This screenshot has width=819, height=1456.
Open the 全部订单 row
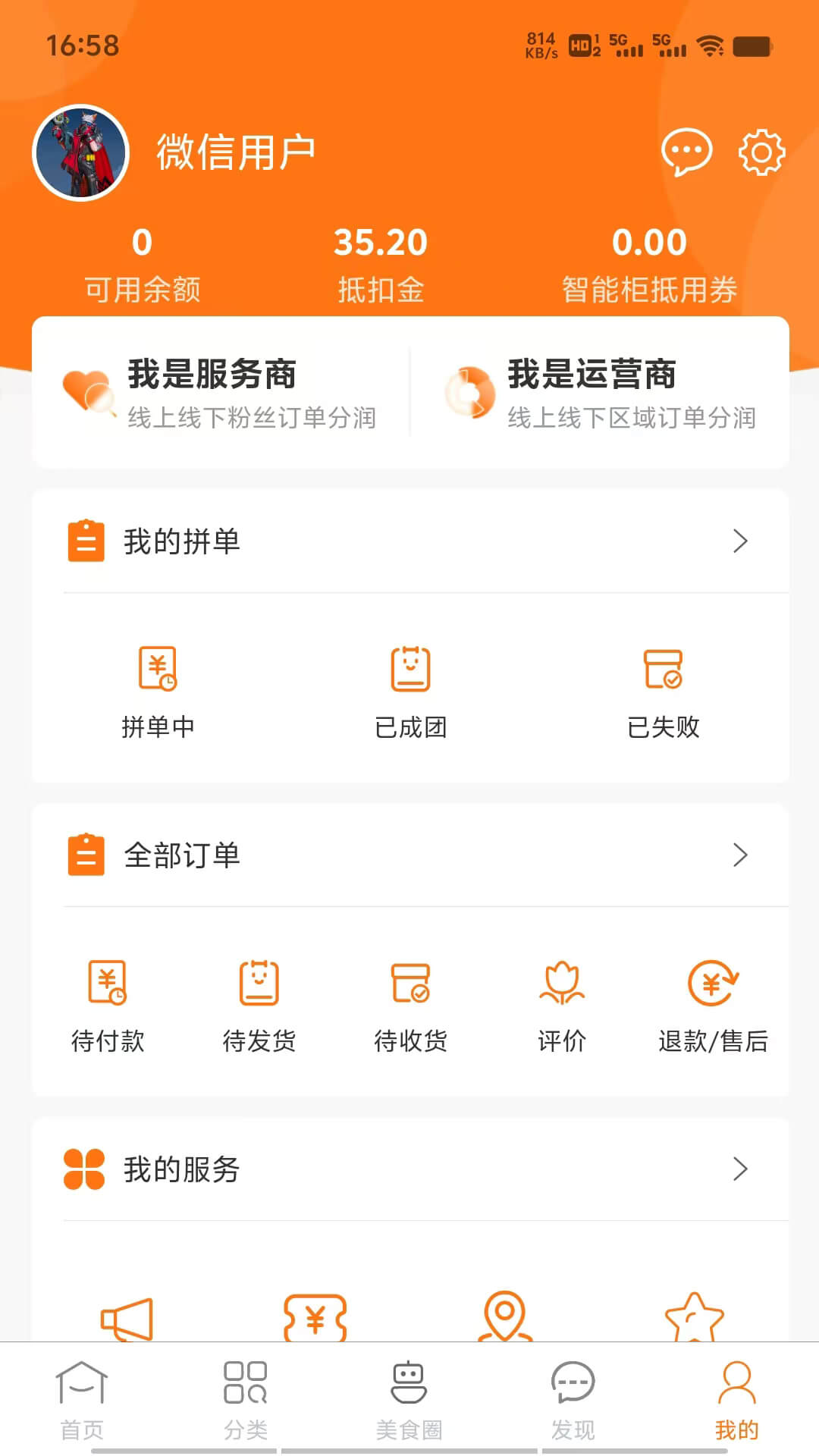pyautogui.click(x=409, y=855)
